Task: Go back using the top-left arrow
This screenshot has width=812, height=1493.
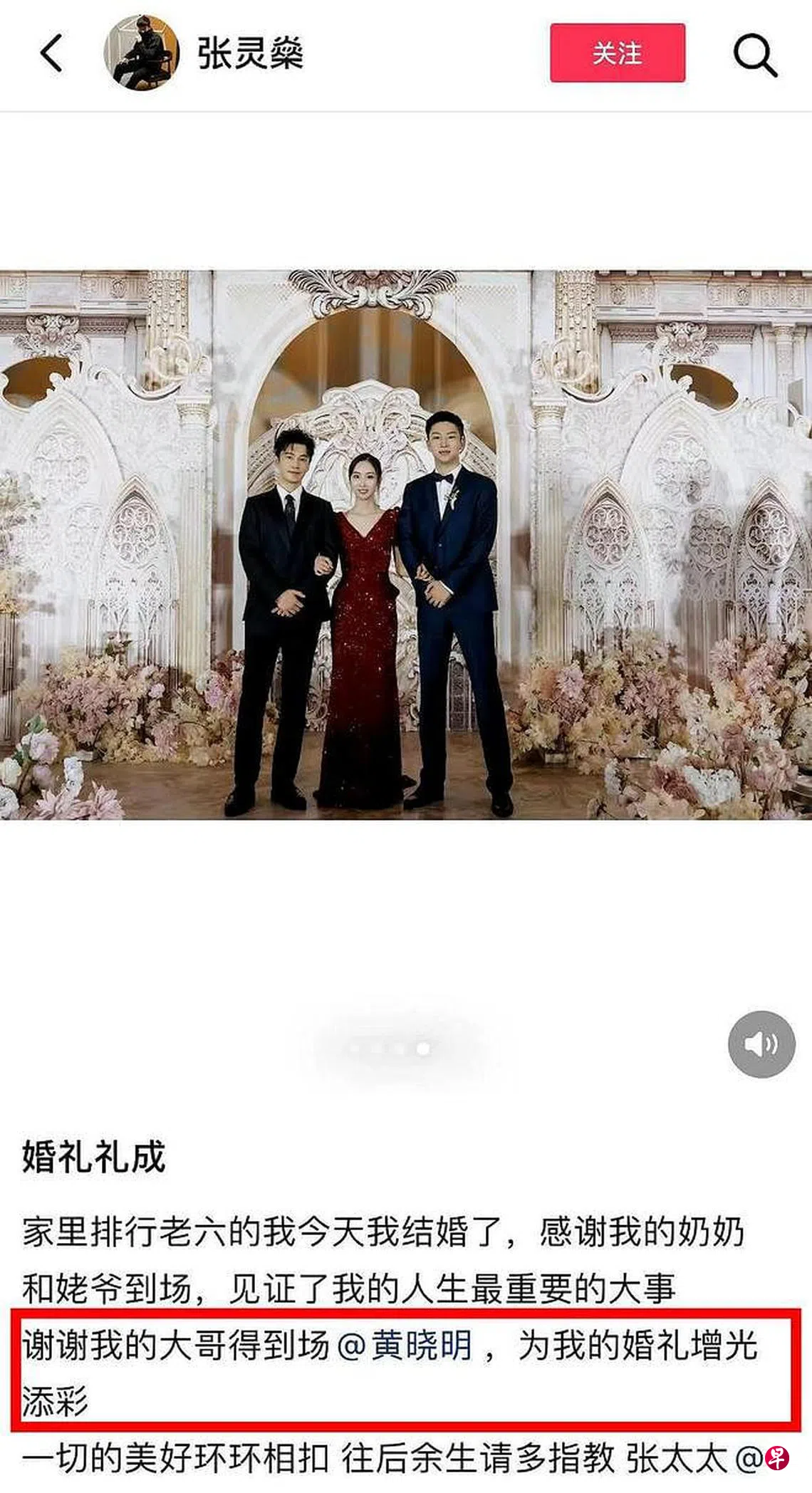Action: 51,53
